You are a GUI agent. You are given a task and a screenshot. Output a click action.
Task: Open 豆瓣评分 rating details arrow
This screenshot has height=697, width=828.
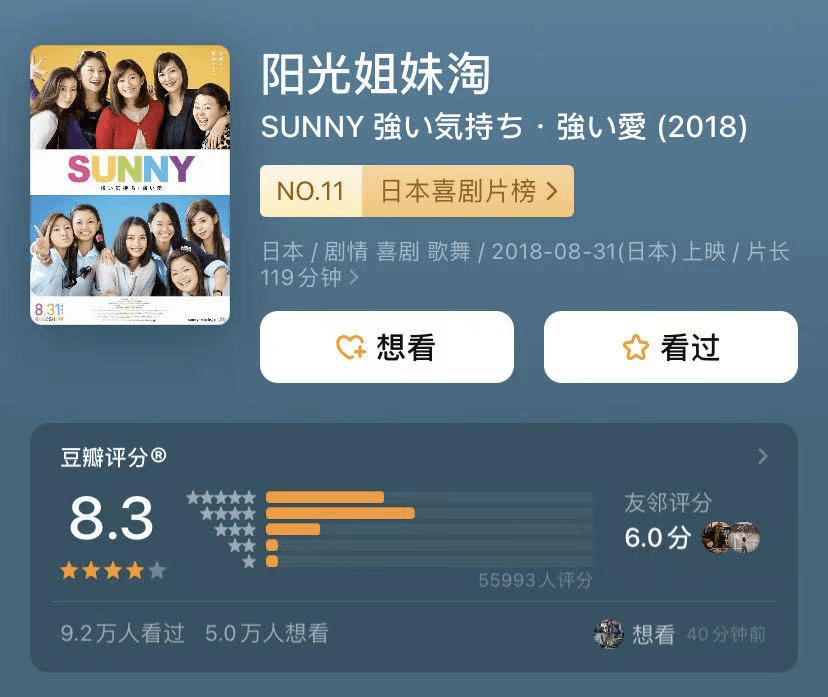pos(763,457)
